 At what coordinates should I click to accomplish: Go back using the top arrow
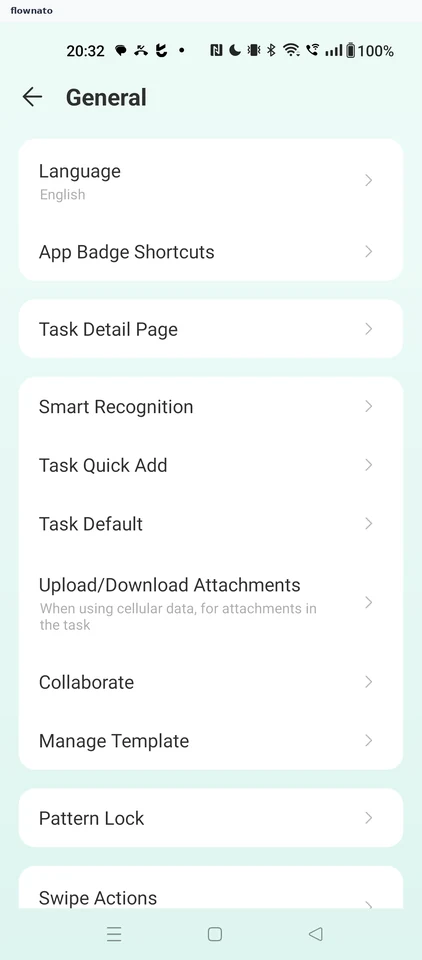(32, 97)
